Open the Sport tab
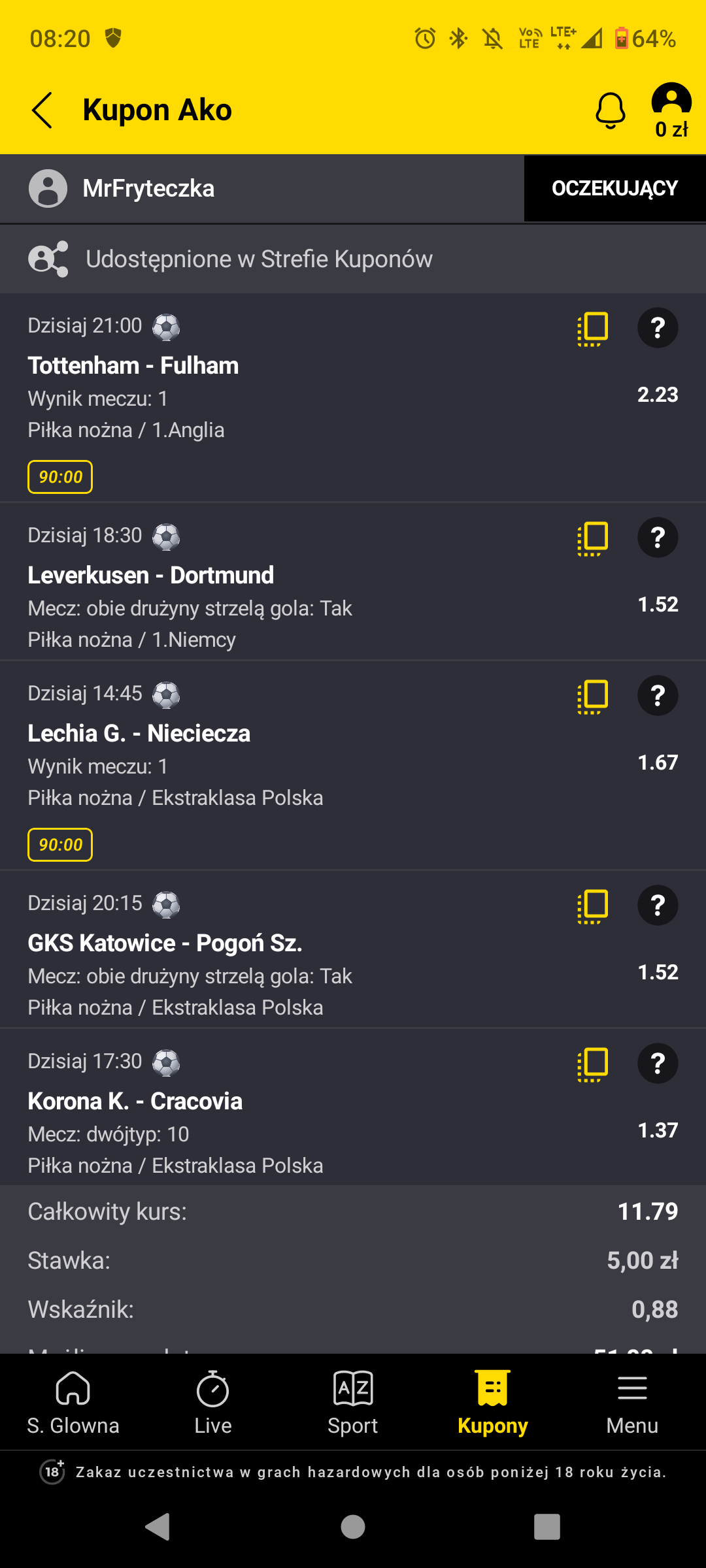The width and height of the screenshot is (706, 1568). (x=353, y=1402)
